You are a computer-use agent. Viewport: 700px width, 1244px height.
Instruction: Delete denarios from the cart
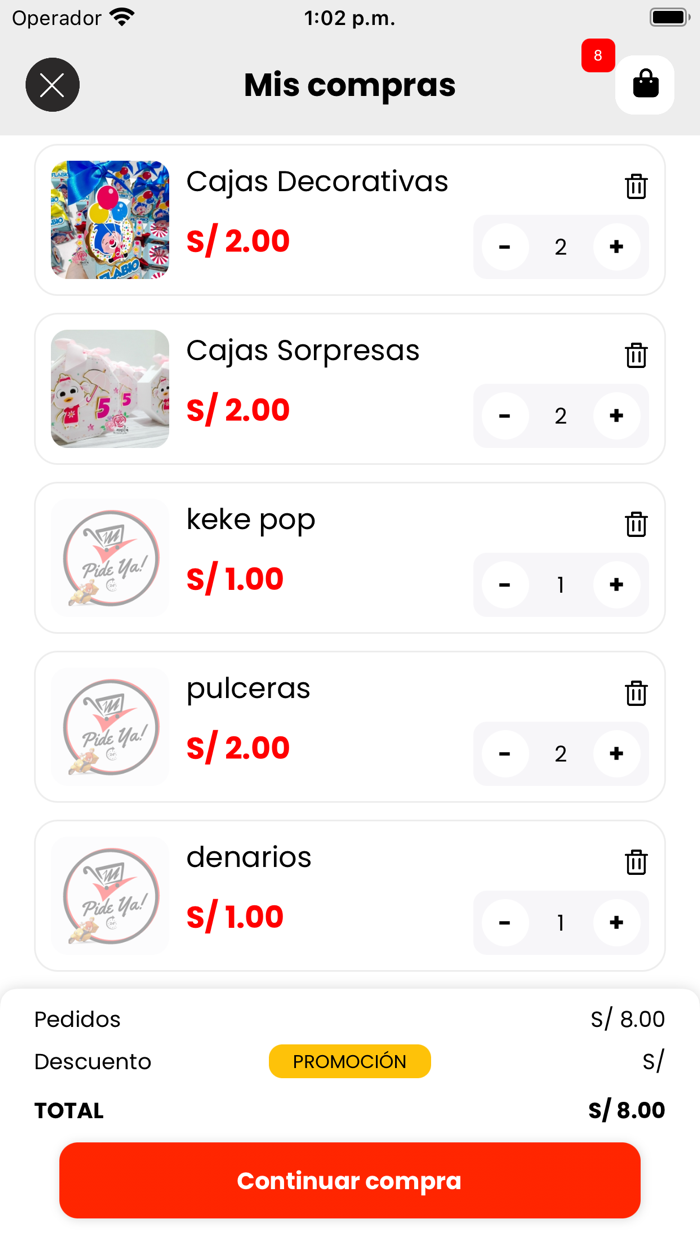(x=636, y=862)
